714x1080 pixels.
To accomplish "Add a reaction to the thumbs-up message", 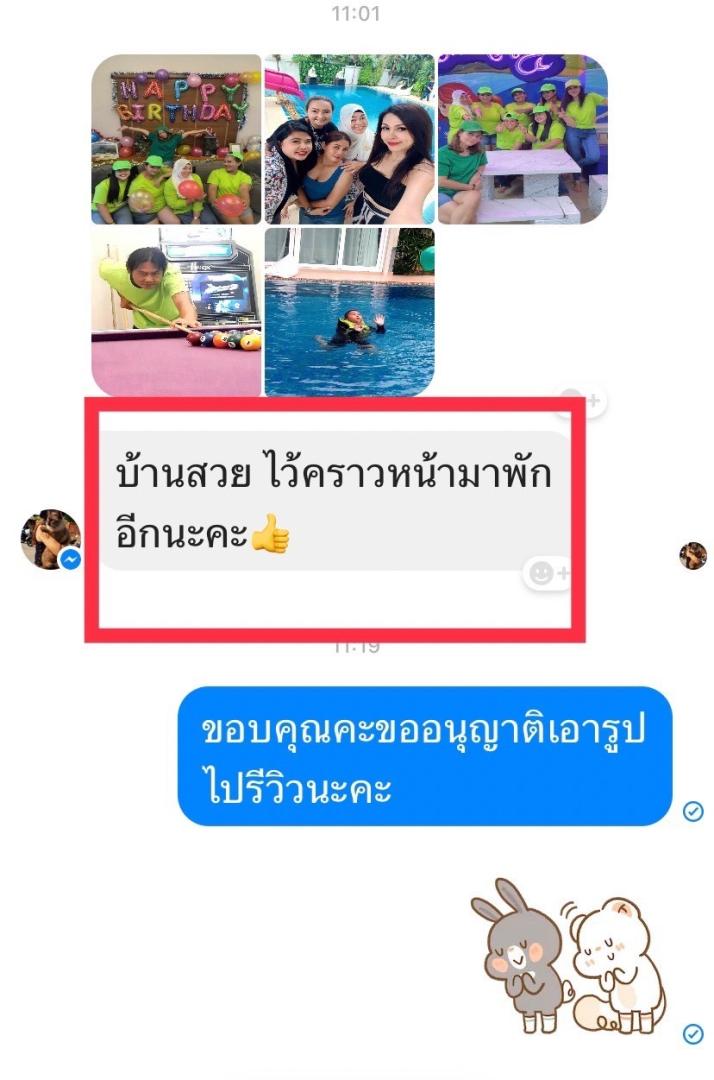I will [548, 573].
